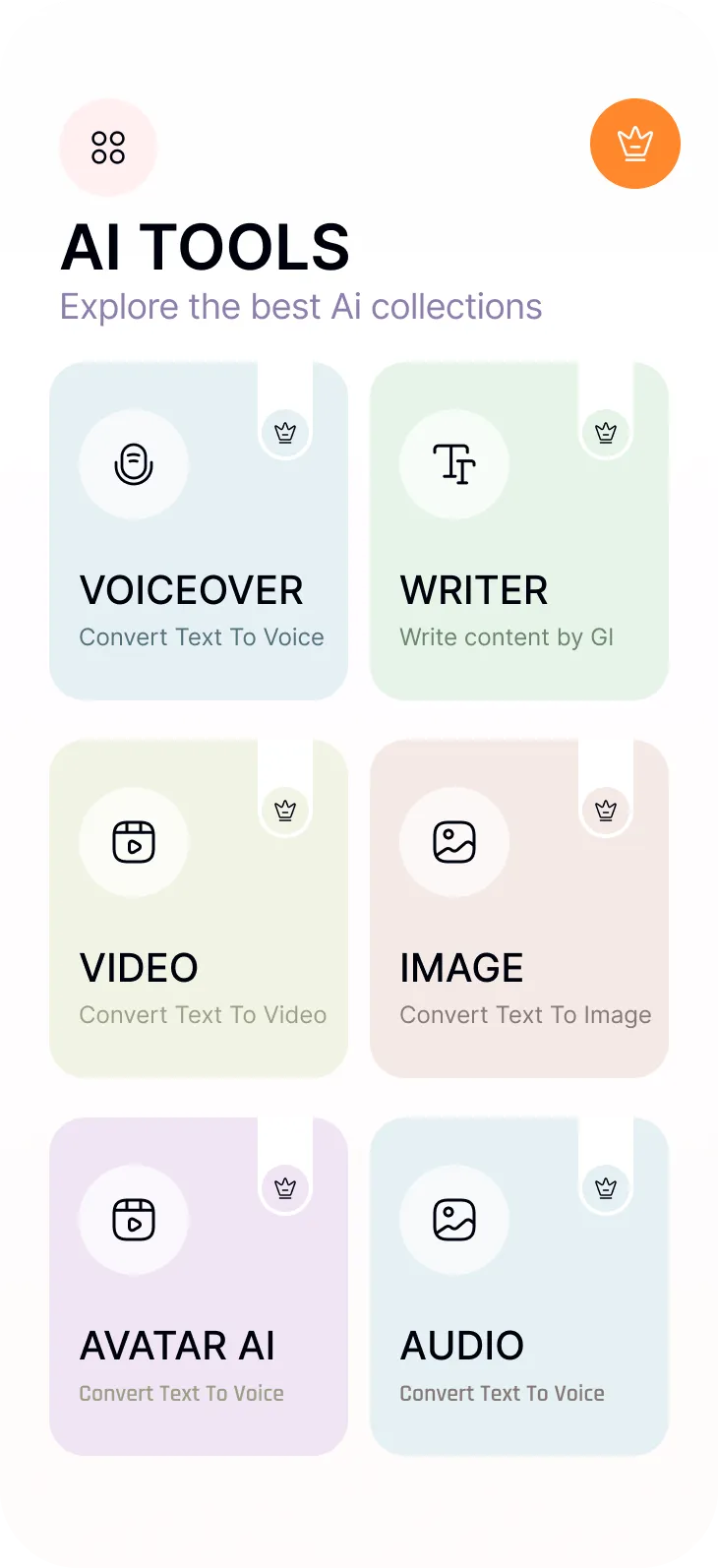The image size is (718, 1568).
Task: Tap the crown badge on the Image card
Action: pyautogui.click(x=606, y=810)
